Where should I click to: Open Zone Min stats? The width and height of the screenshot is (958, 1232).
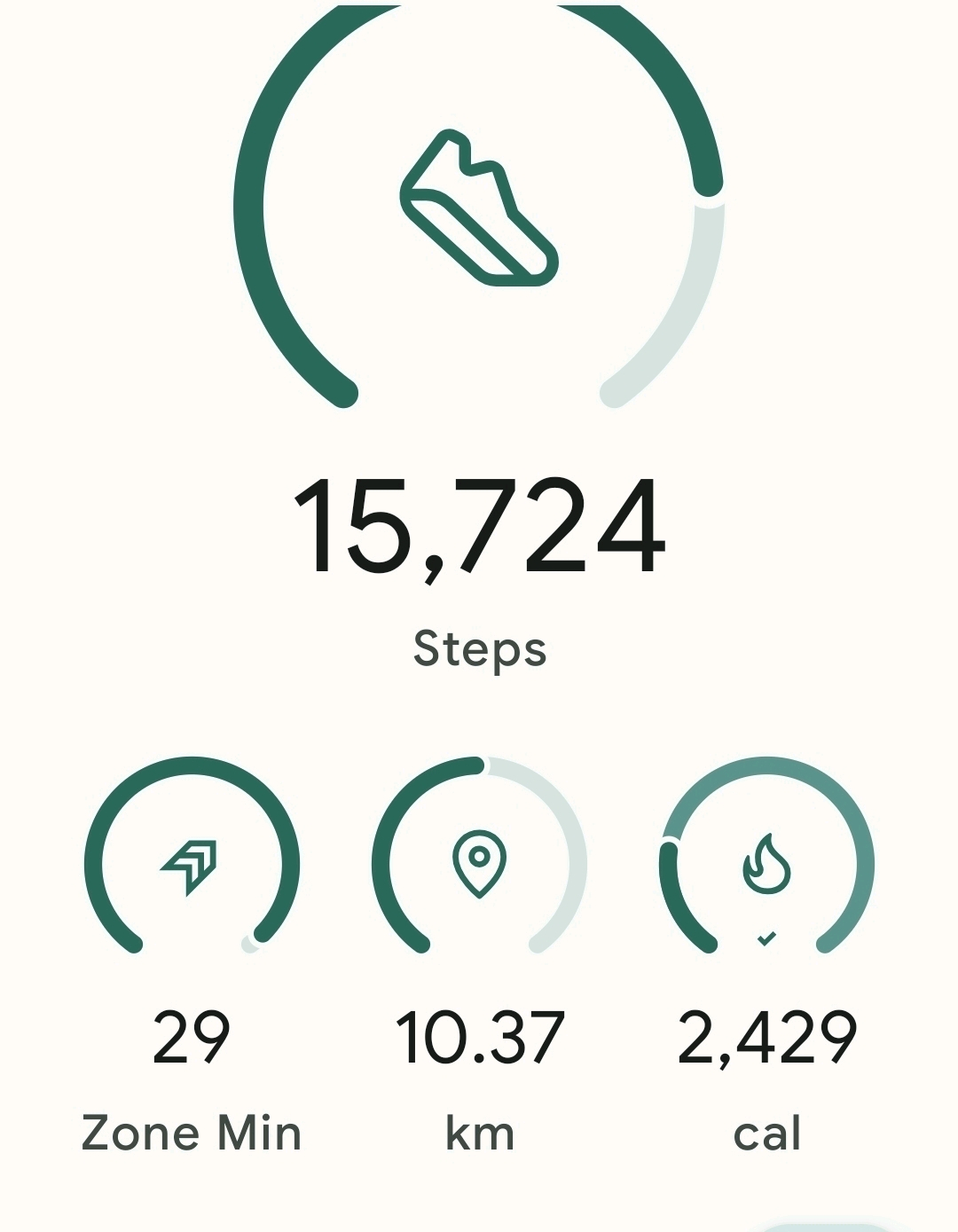(192, 863)
